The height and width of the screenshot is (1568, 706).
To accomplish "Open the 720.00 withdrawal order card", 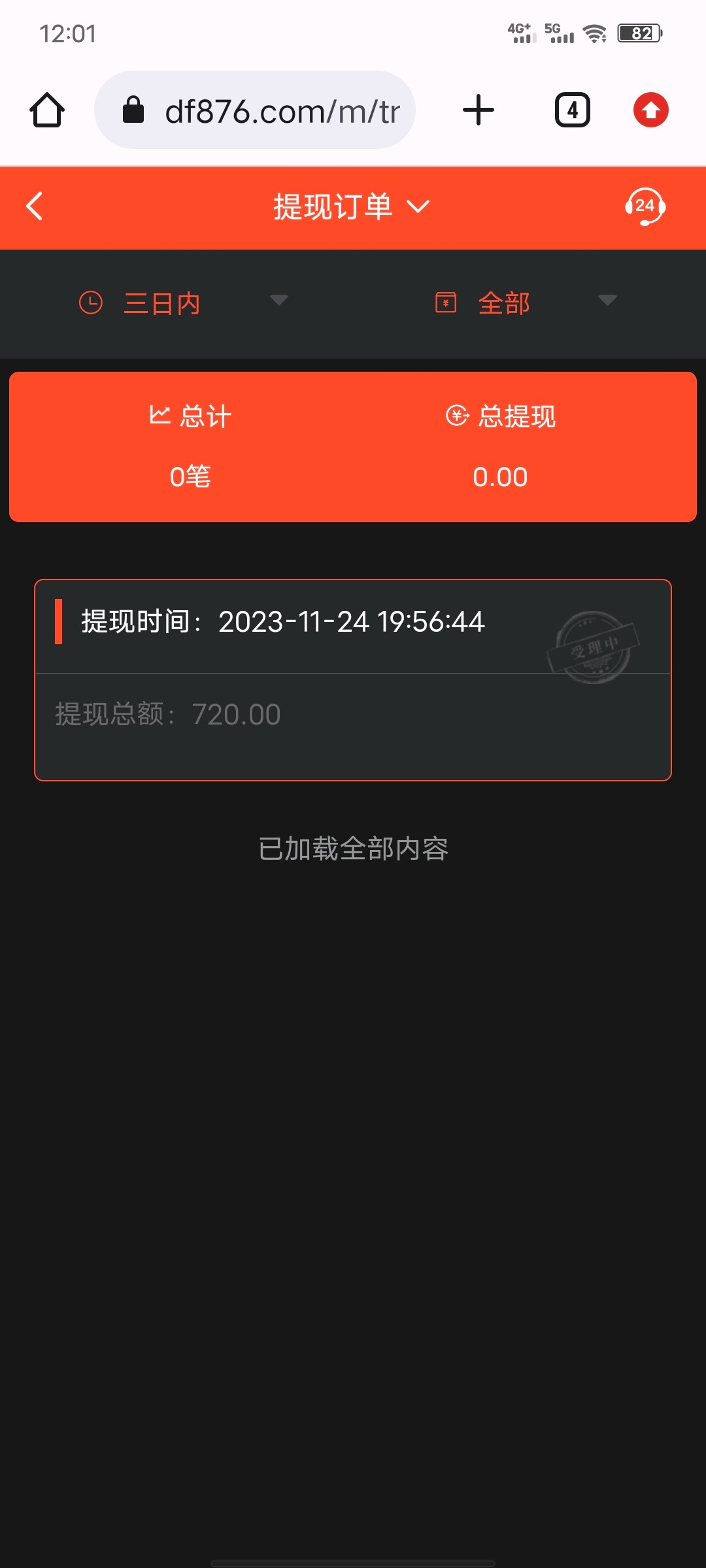I will click(x=353, y=680).
